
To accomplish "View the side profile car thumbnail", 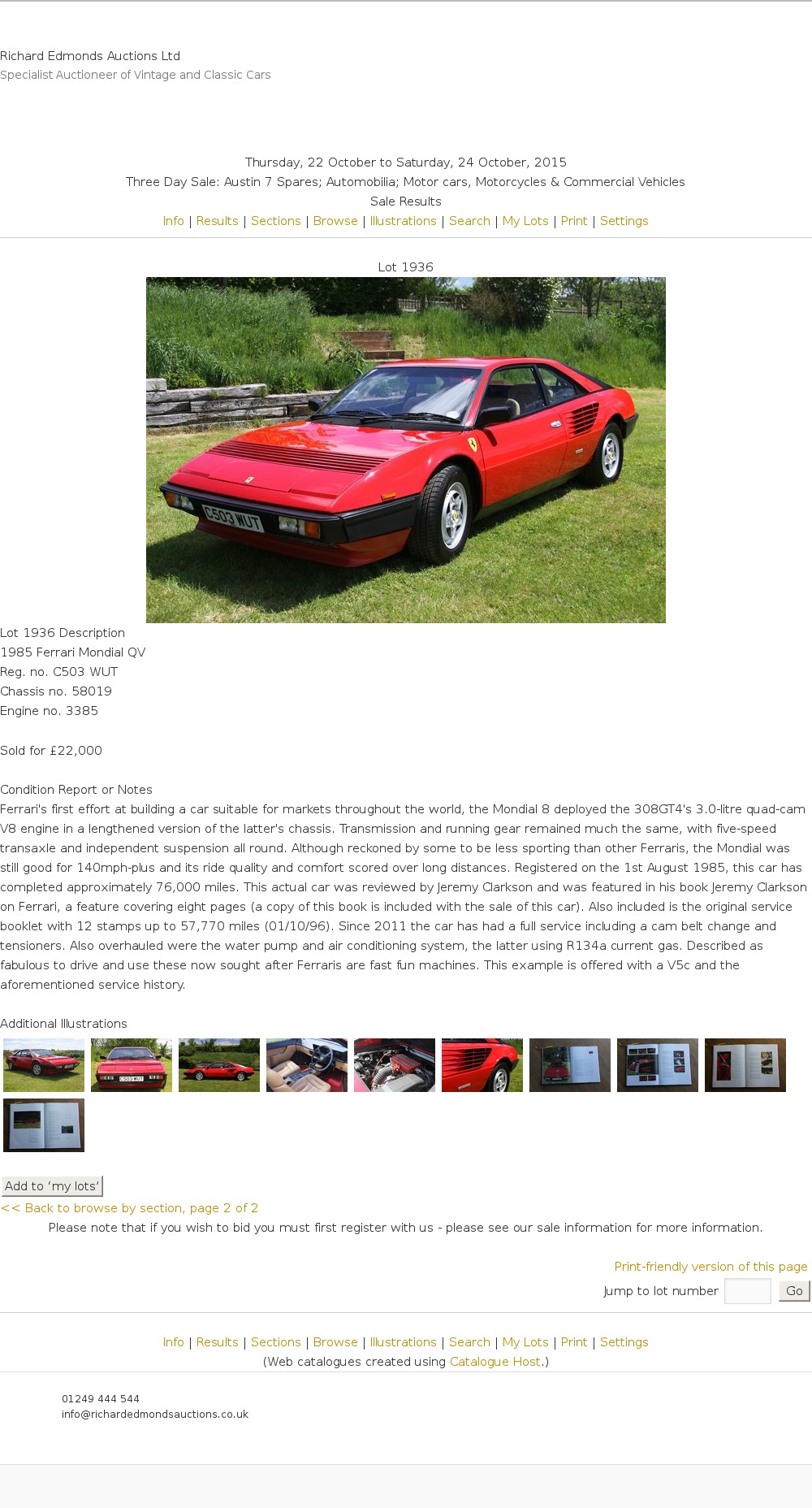I will (219, 1064).
